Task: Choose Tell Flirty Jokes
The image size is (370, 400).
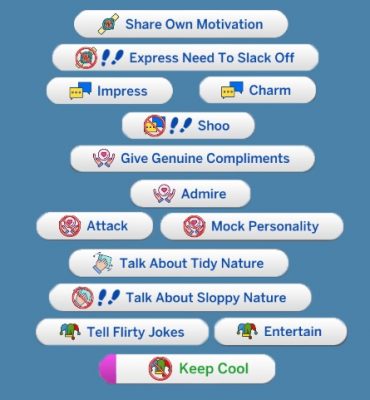Action: 122,332
